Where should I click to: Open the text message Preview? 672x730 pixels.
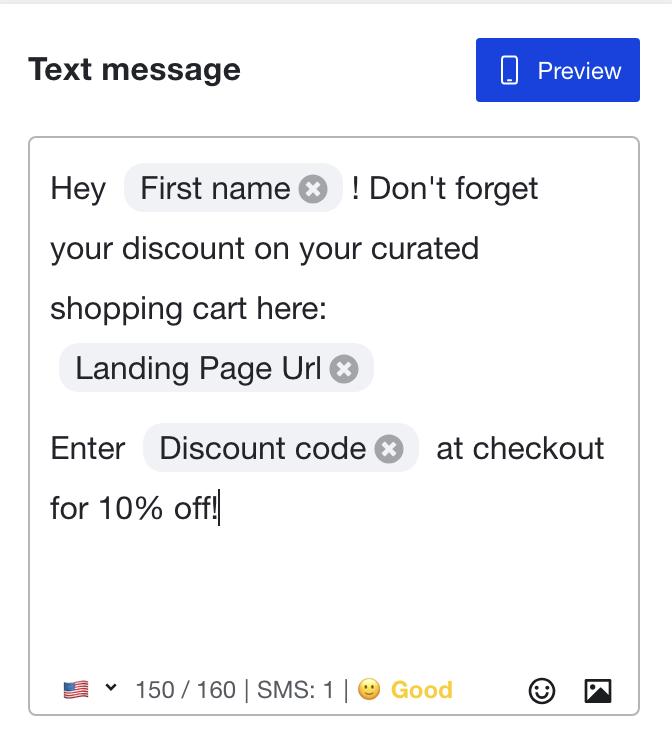tap(557, 71)
